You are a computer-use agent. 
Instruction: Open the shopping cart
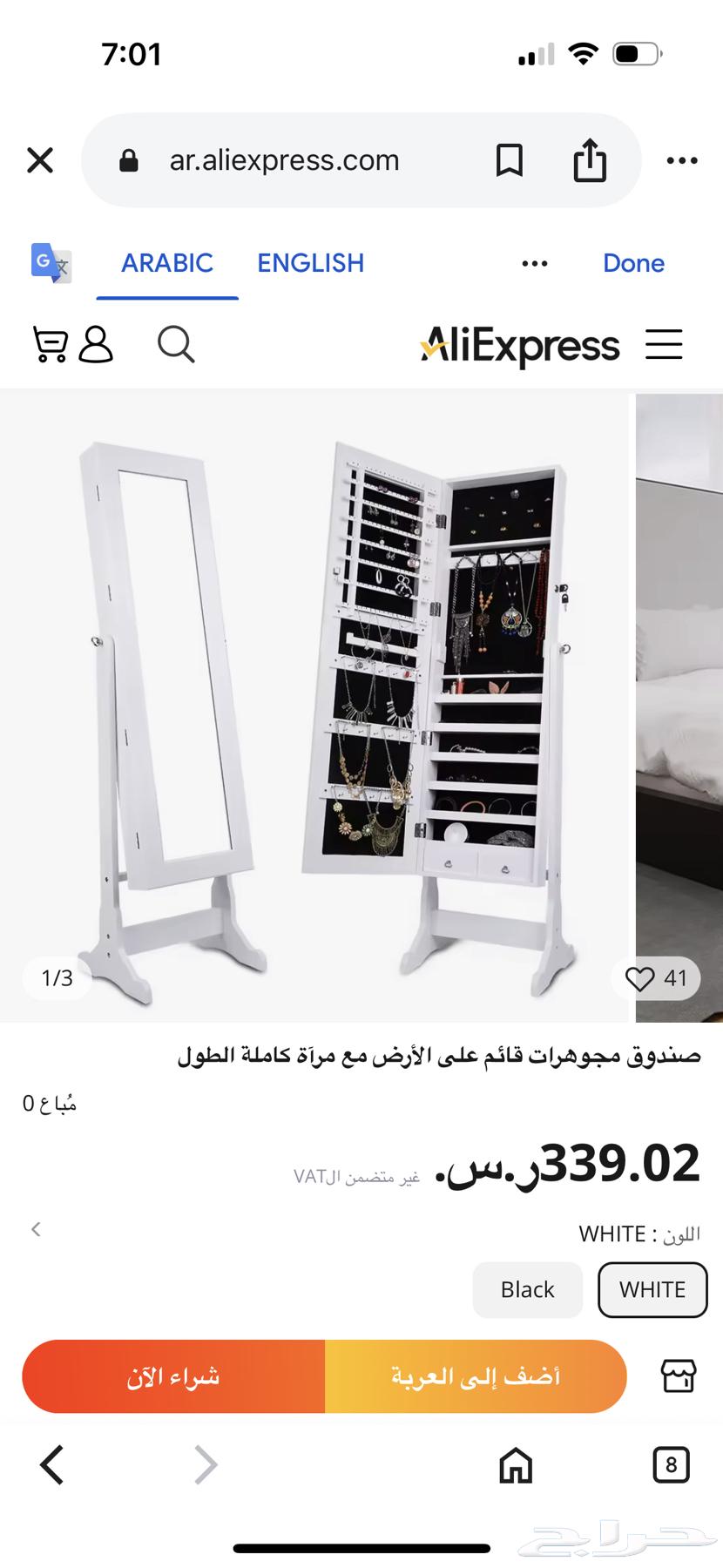[50, 344]
